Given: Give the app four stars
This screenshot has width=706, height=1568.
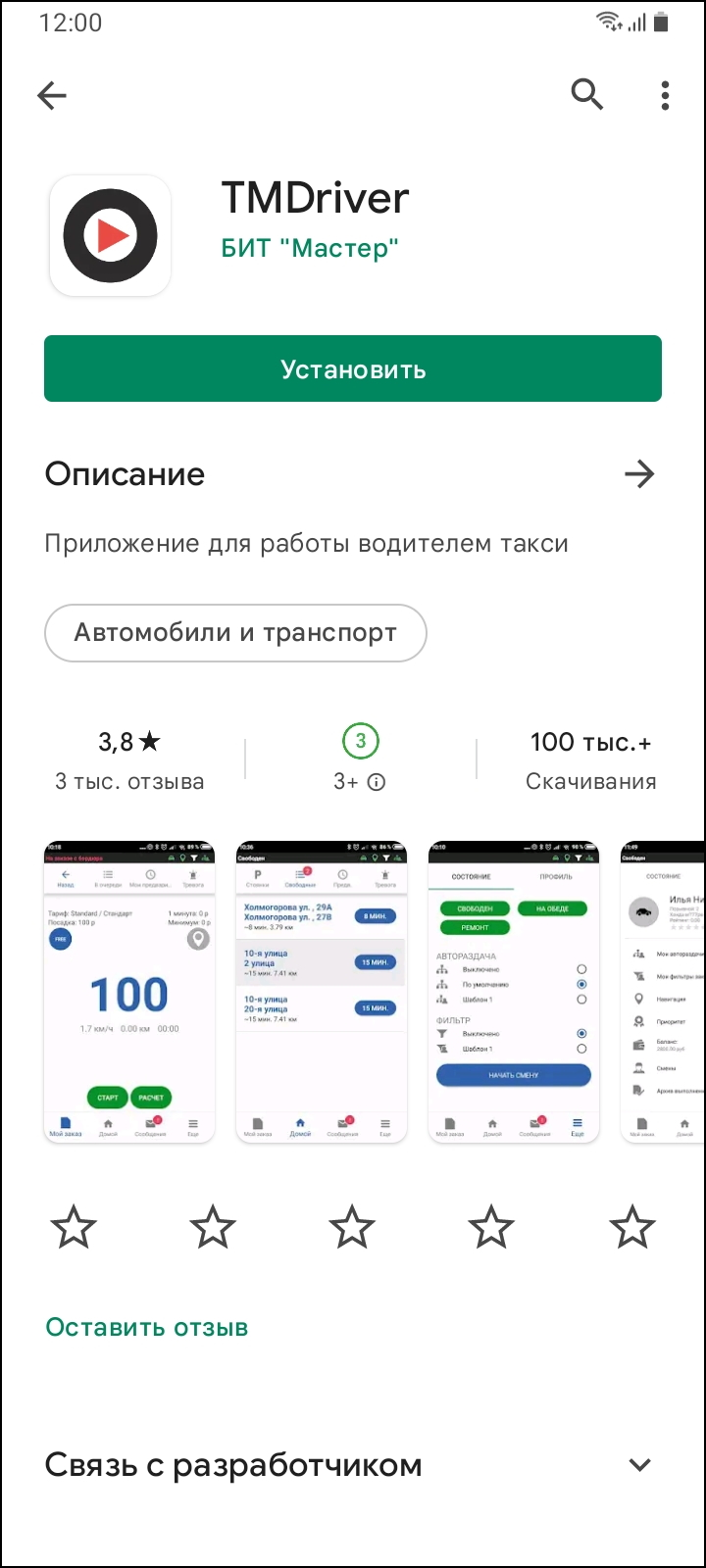Looking at the screenshot, I should click(491, 1227).
